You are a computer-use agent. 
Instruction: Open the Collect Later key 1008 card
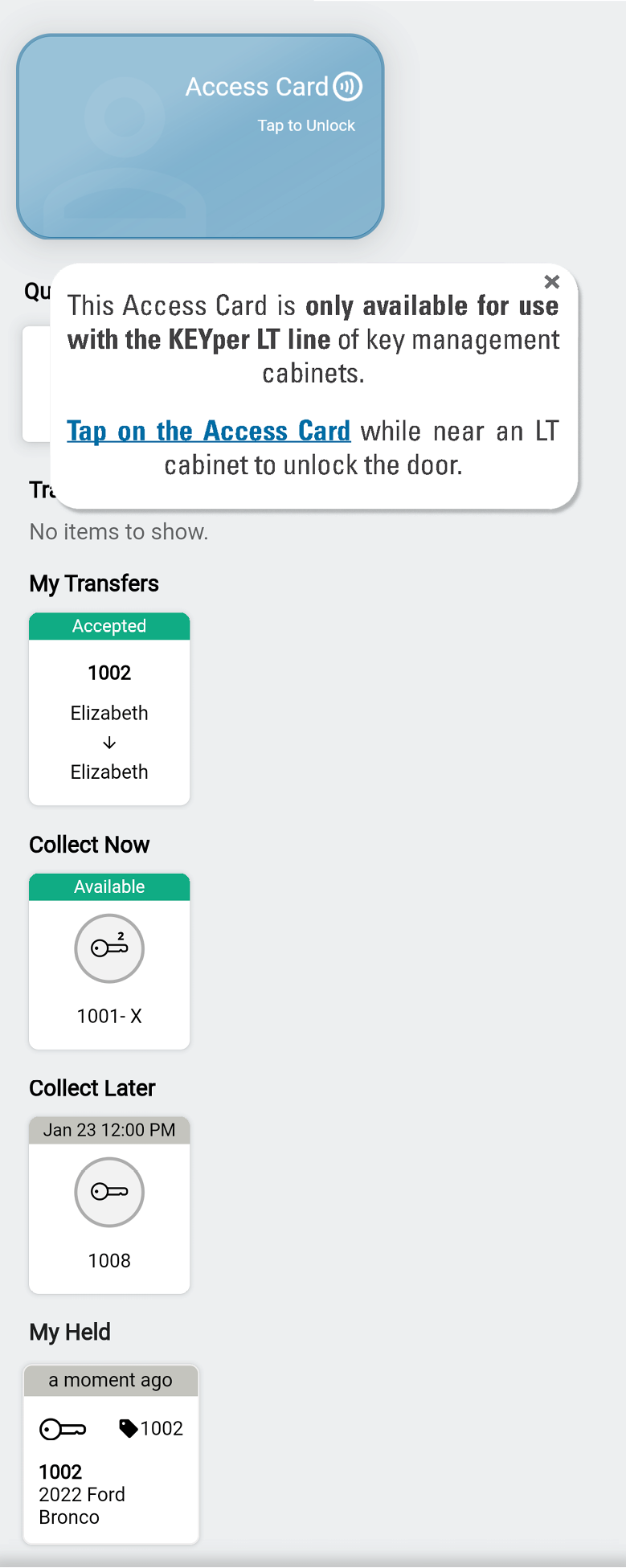tap(109, 1205)
